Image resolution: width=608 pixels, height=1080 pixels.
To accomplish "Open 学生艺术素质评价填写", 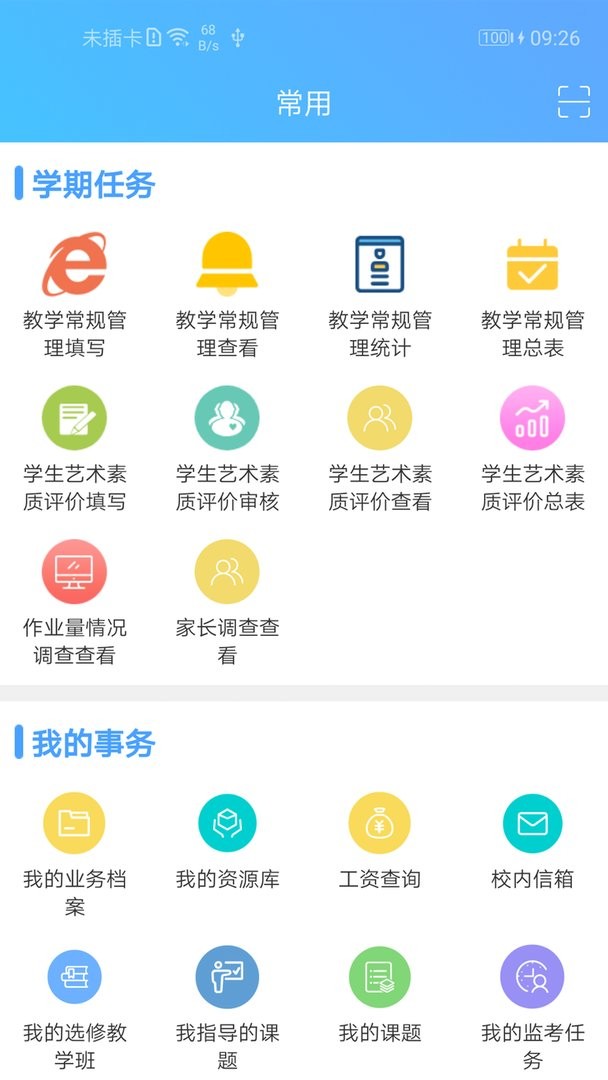I will pyautogui.click(x=75, y=418).
